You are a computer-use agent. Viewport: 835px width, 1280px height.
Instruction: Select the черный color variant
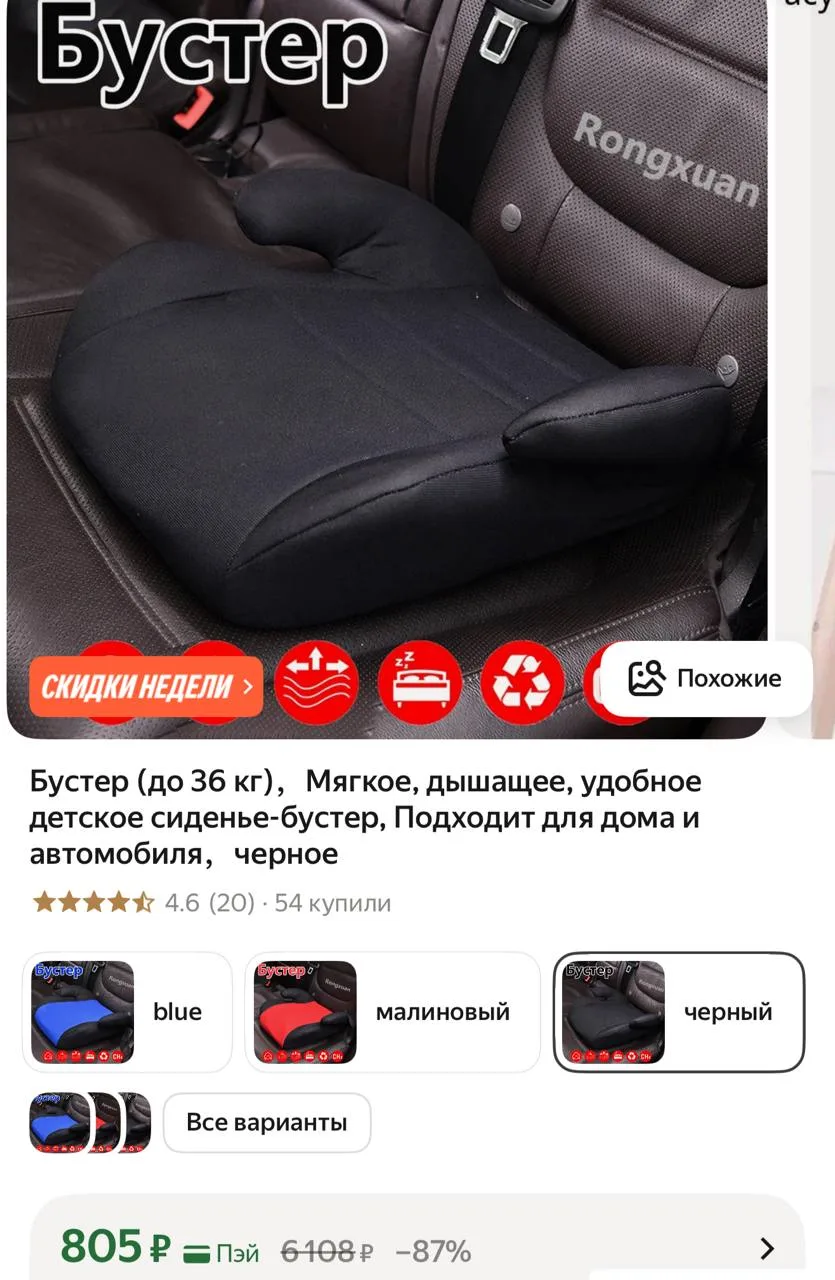pos(679,1012)
